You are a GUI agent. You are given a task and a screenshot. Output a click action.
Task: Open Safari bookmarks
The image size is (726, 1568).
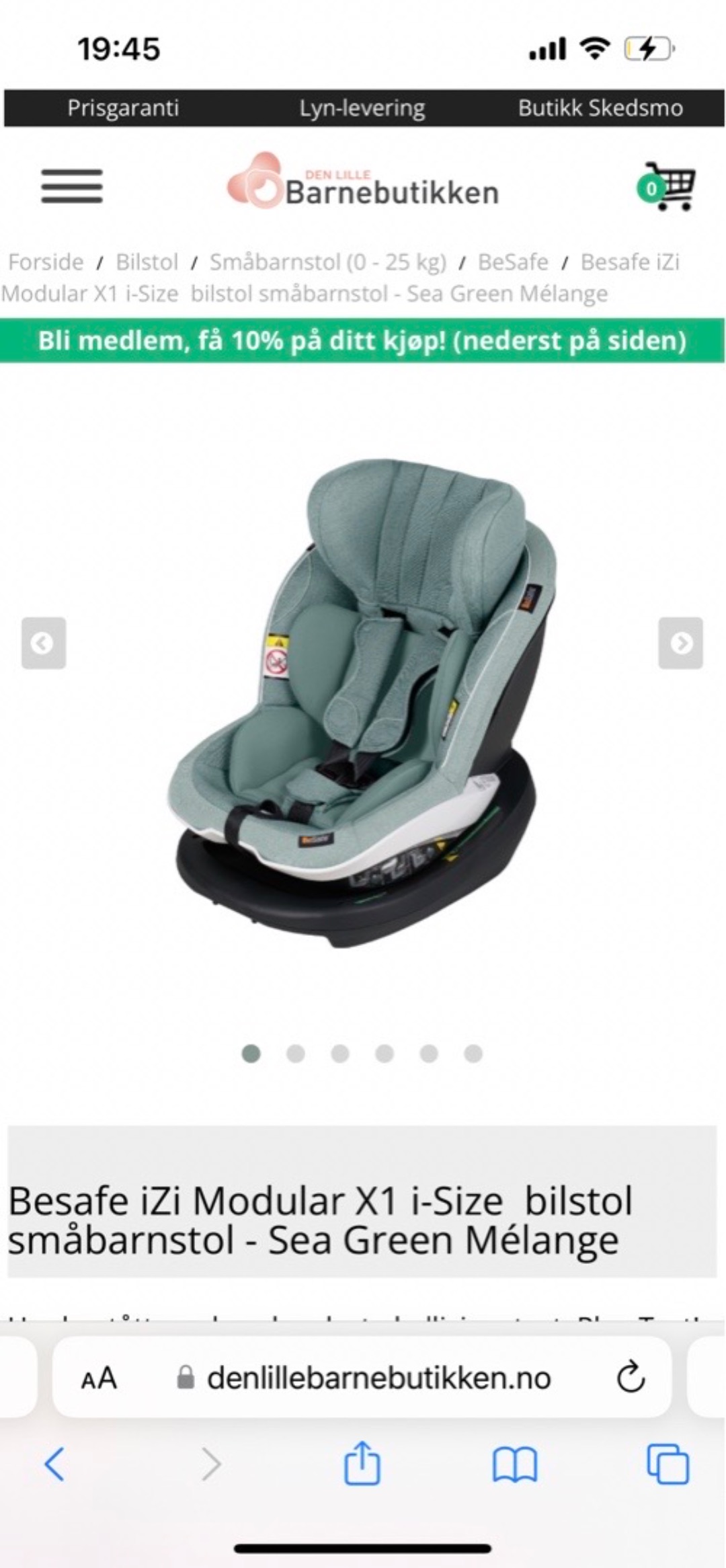[x=514, y=1463]
